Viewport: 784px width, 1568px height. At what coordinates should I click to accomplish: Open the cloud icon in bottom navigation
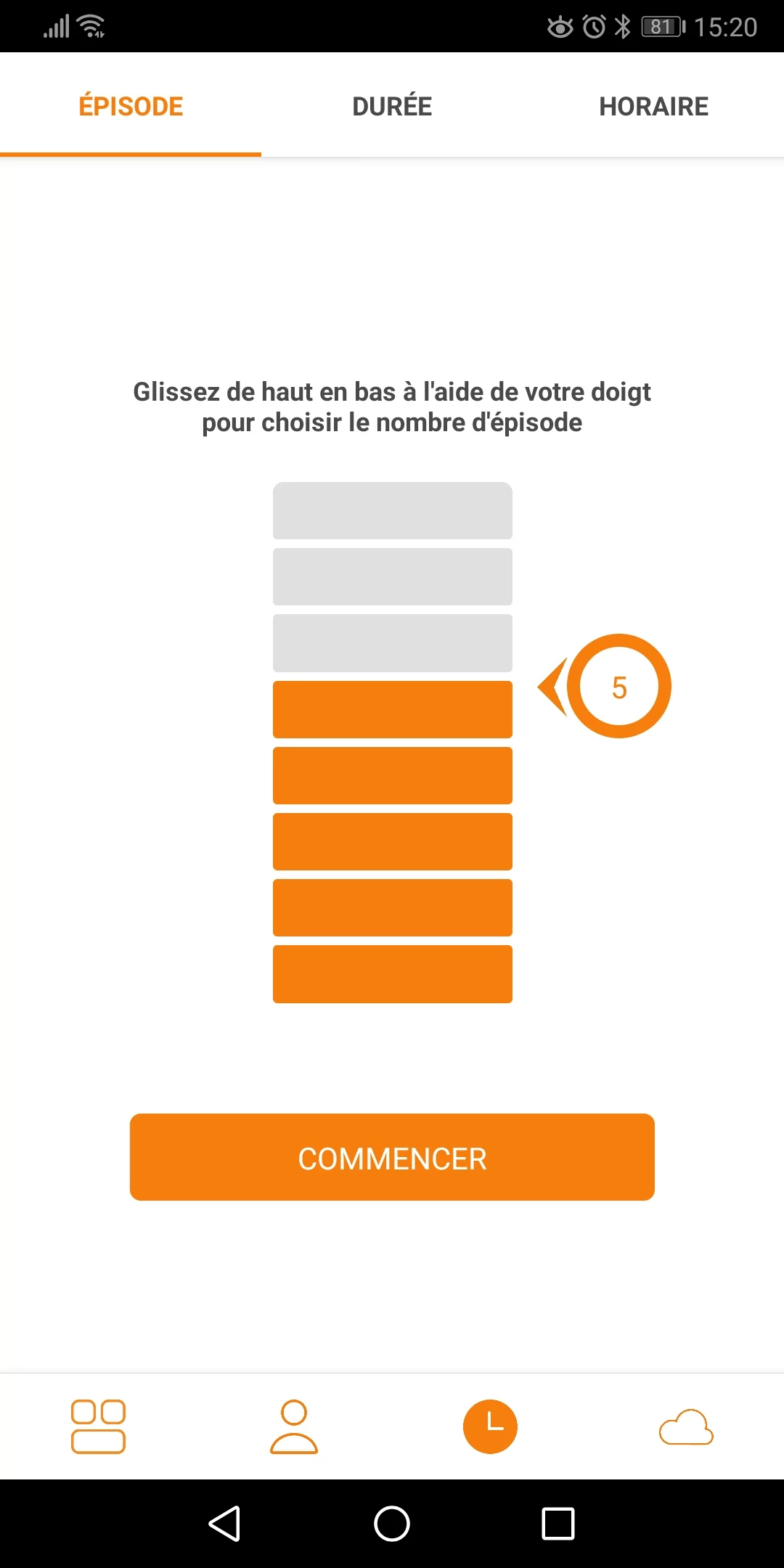pyautogui.click(x=686, y=1428)
